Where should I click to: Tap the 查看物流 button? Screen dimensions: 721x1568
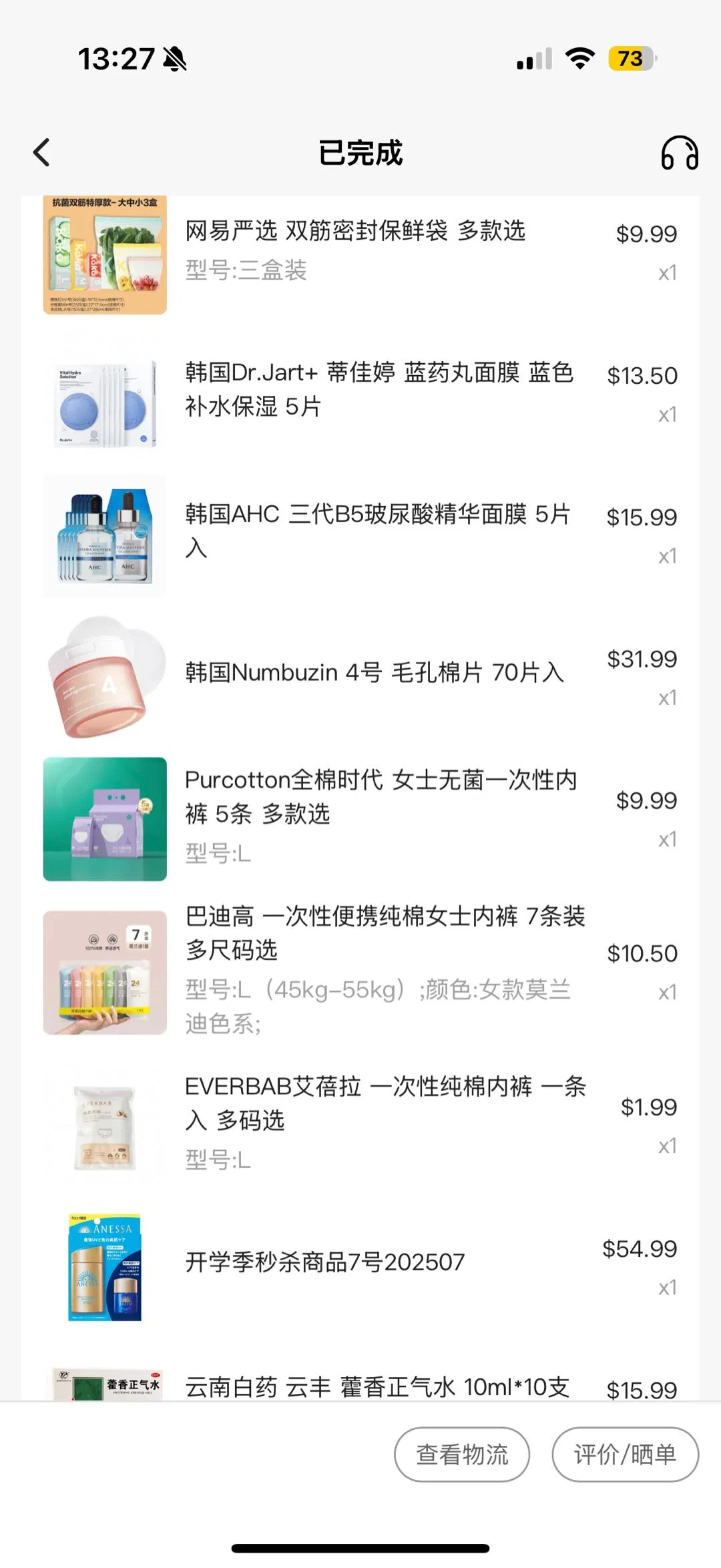pyautogui.click(x=462, y=1455)
